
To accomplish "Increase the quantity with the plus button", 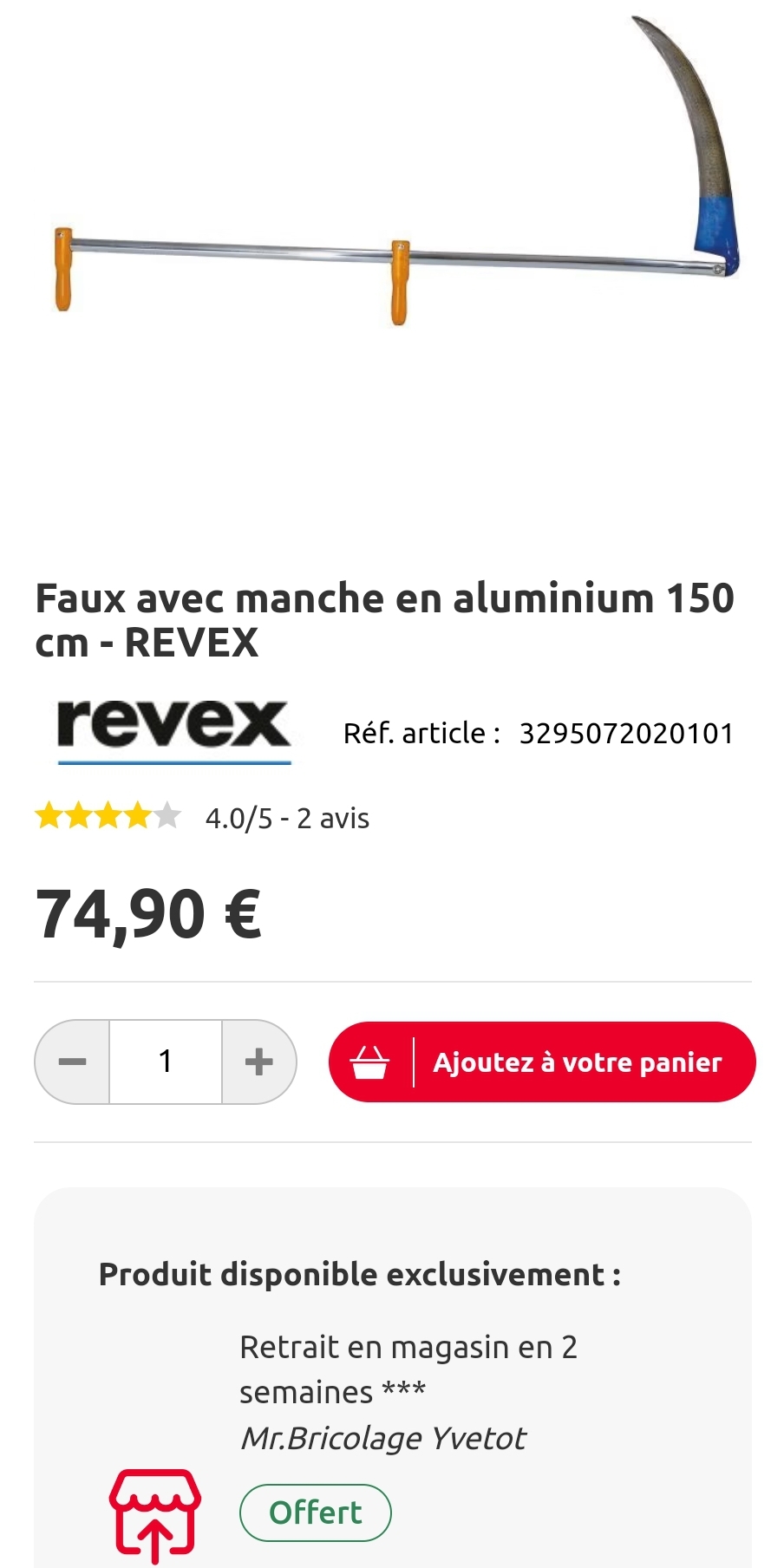I will (x=258, y=1062).
